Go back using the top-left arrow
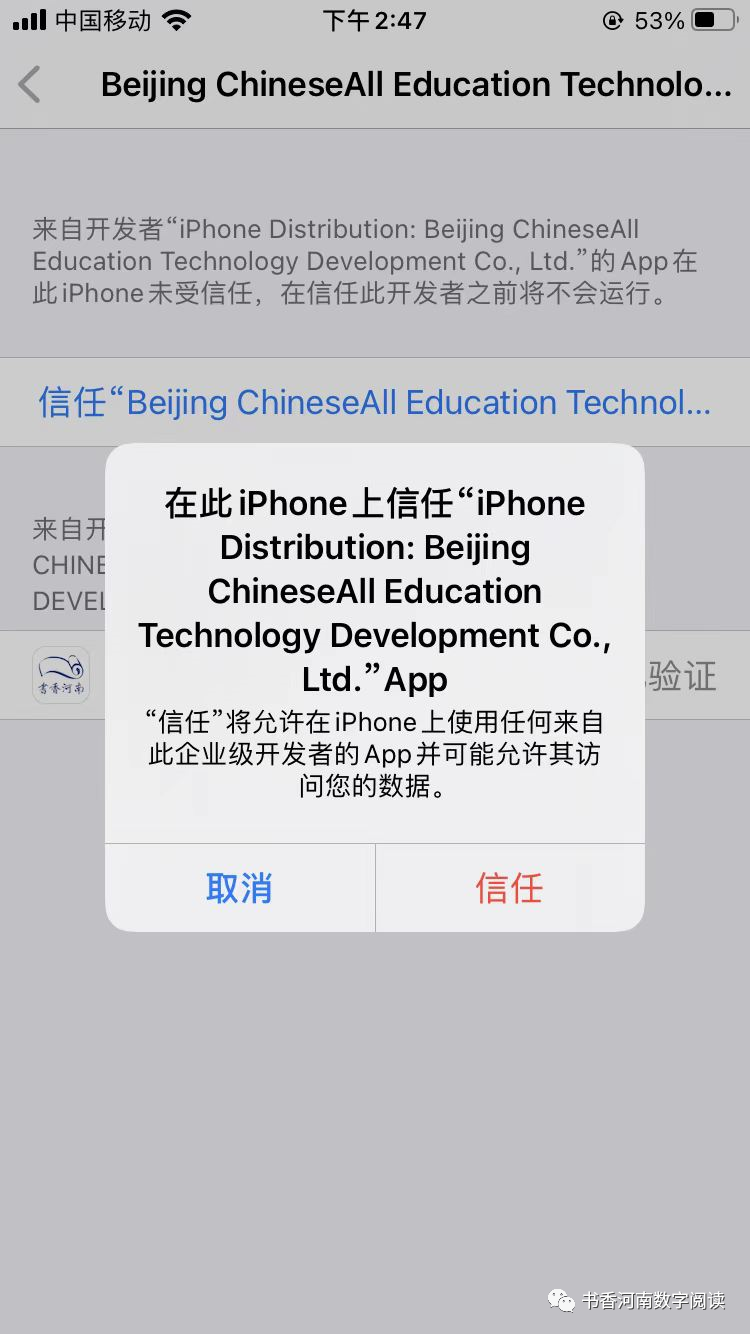The height and width of the screenshot is (1334, 750). [x=30, y=85]
